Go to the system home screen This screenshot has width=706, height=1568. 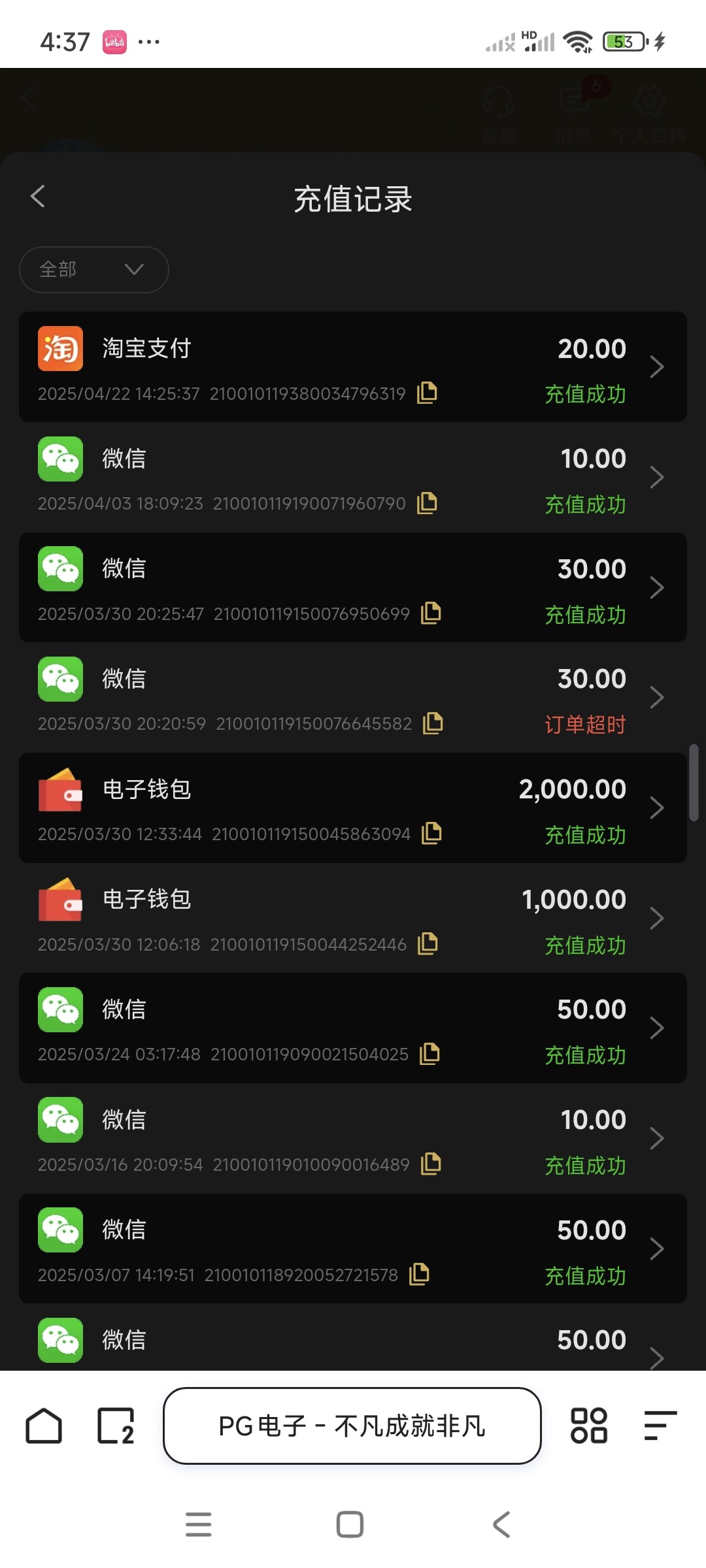pos(350,1525)
